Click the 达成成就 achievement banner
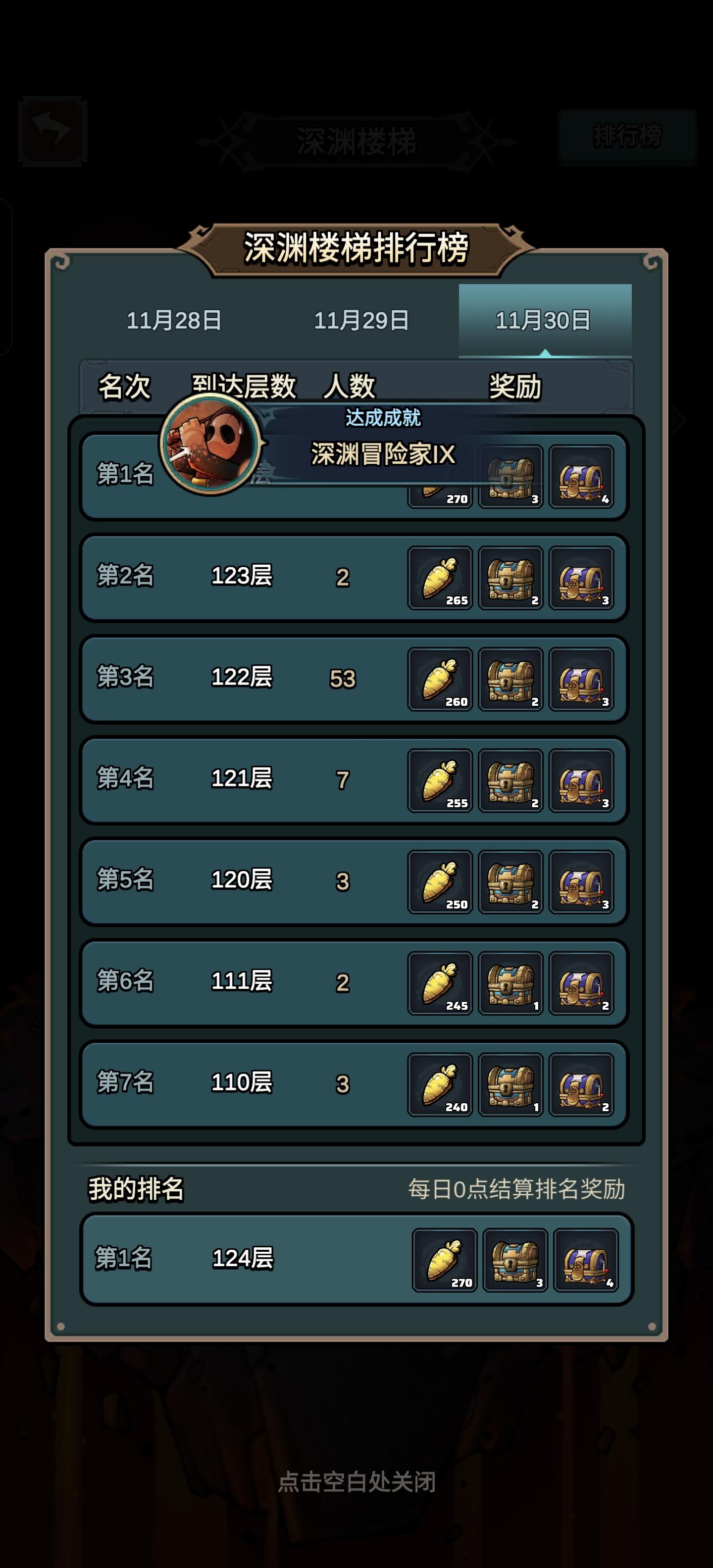713x1568 pixels. coord(382,417)
